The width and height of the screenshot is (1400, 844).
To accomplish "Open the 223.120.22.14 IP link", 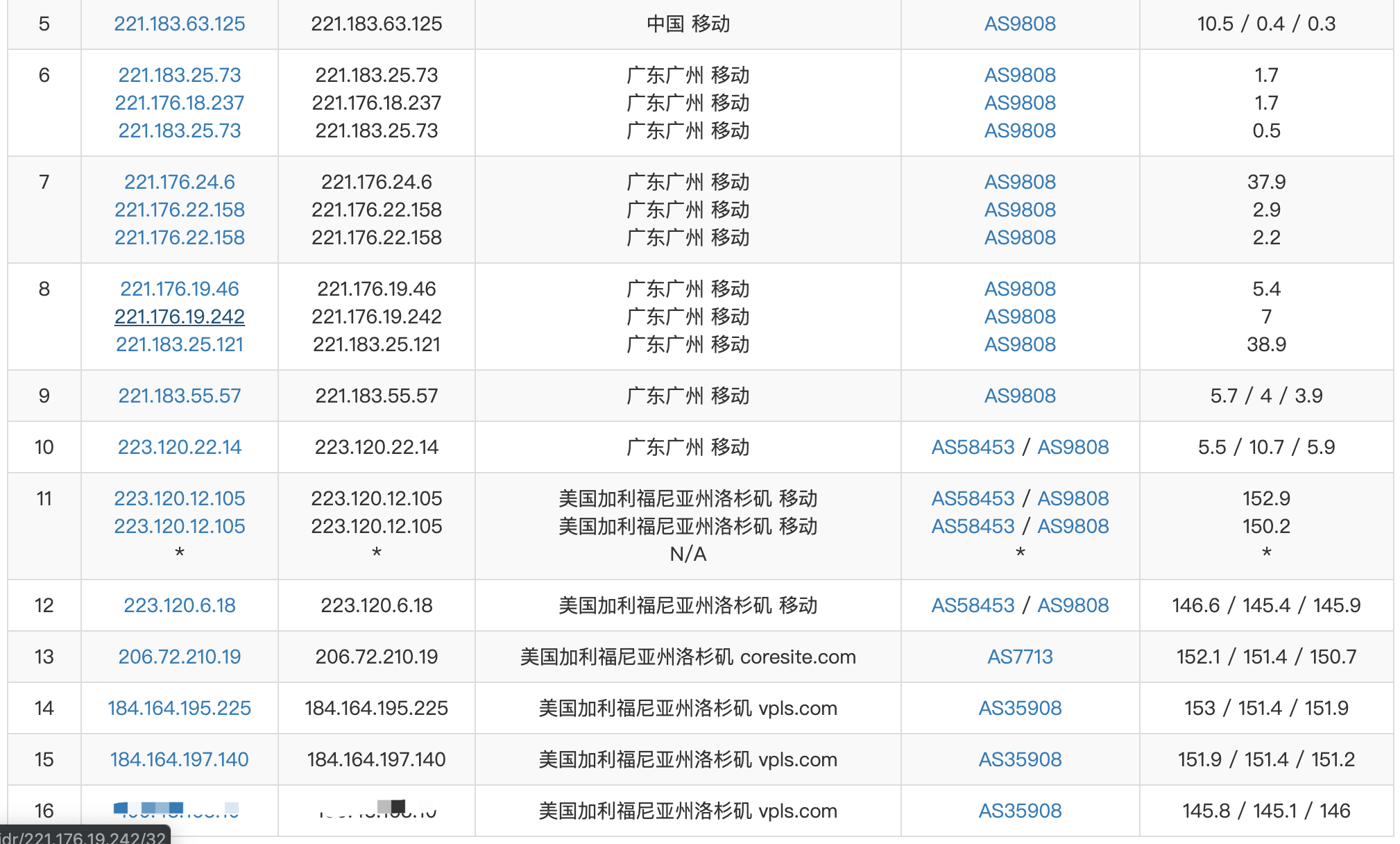I will click(x=179, y=447).
